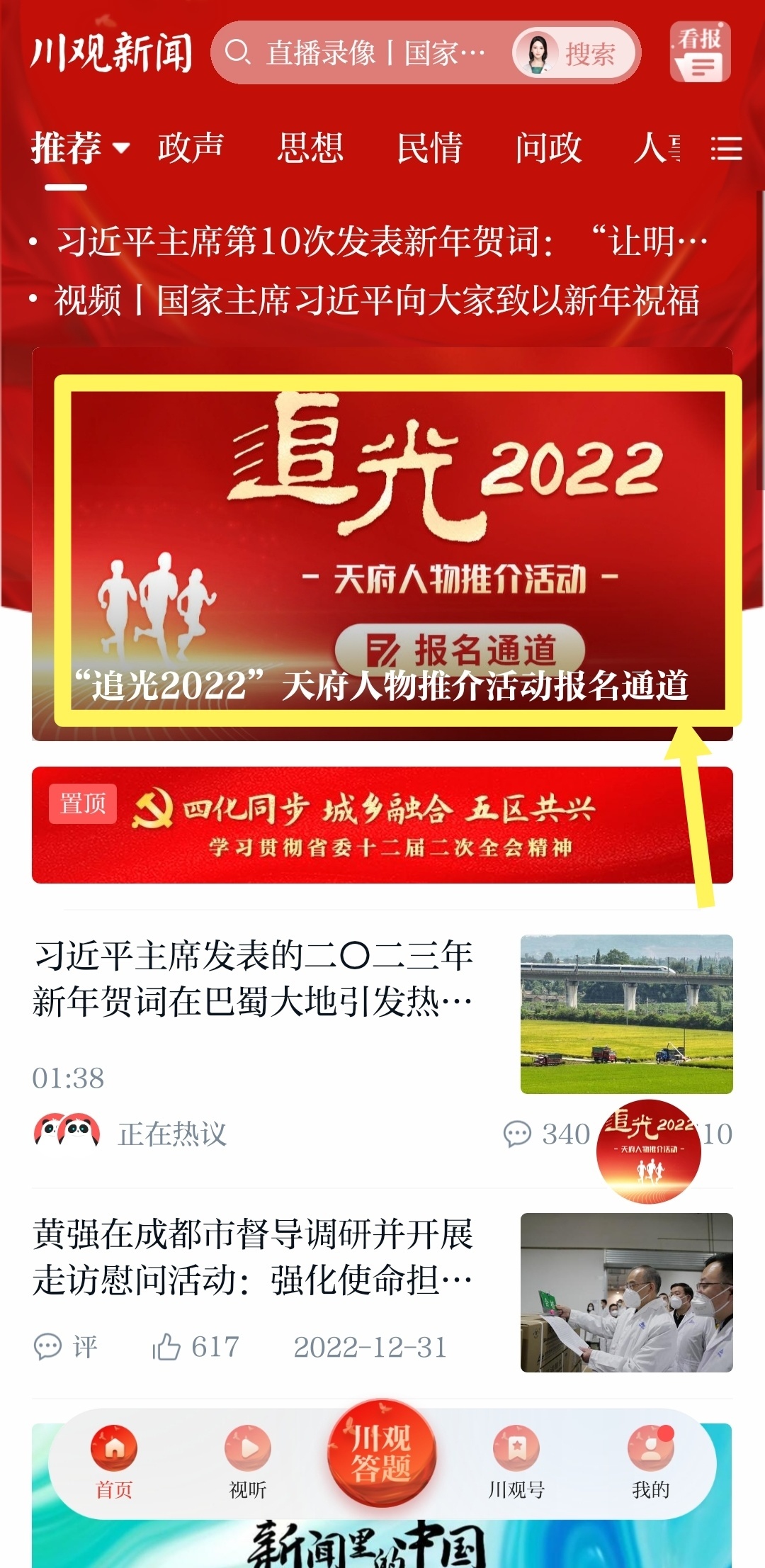765x1568 pixels.
Task: Open the channel list menu icon
Action: 726,149
